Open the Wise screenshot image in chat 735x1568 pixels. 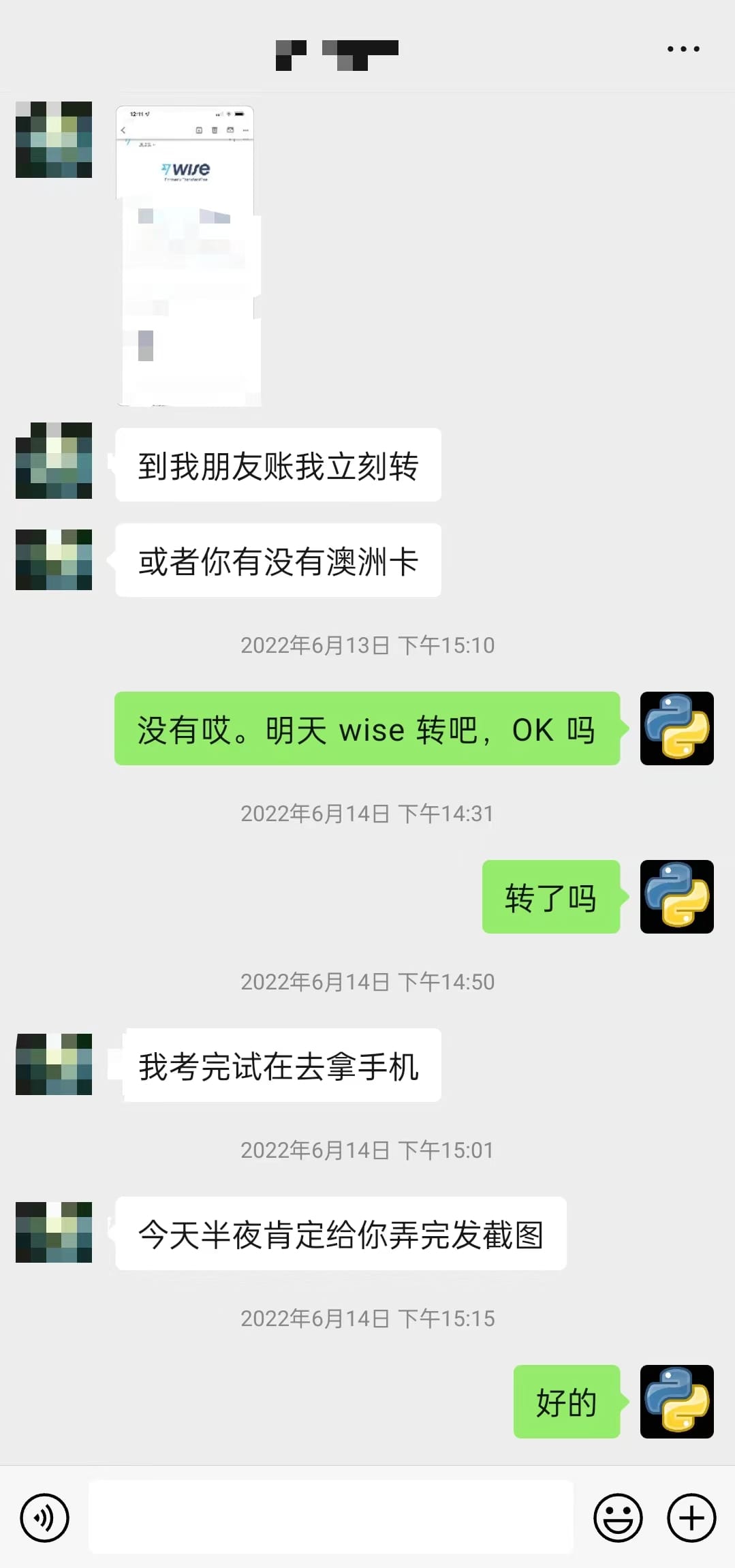[x=188, y=256]
